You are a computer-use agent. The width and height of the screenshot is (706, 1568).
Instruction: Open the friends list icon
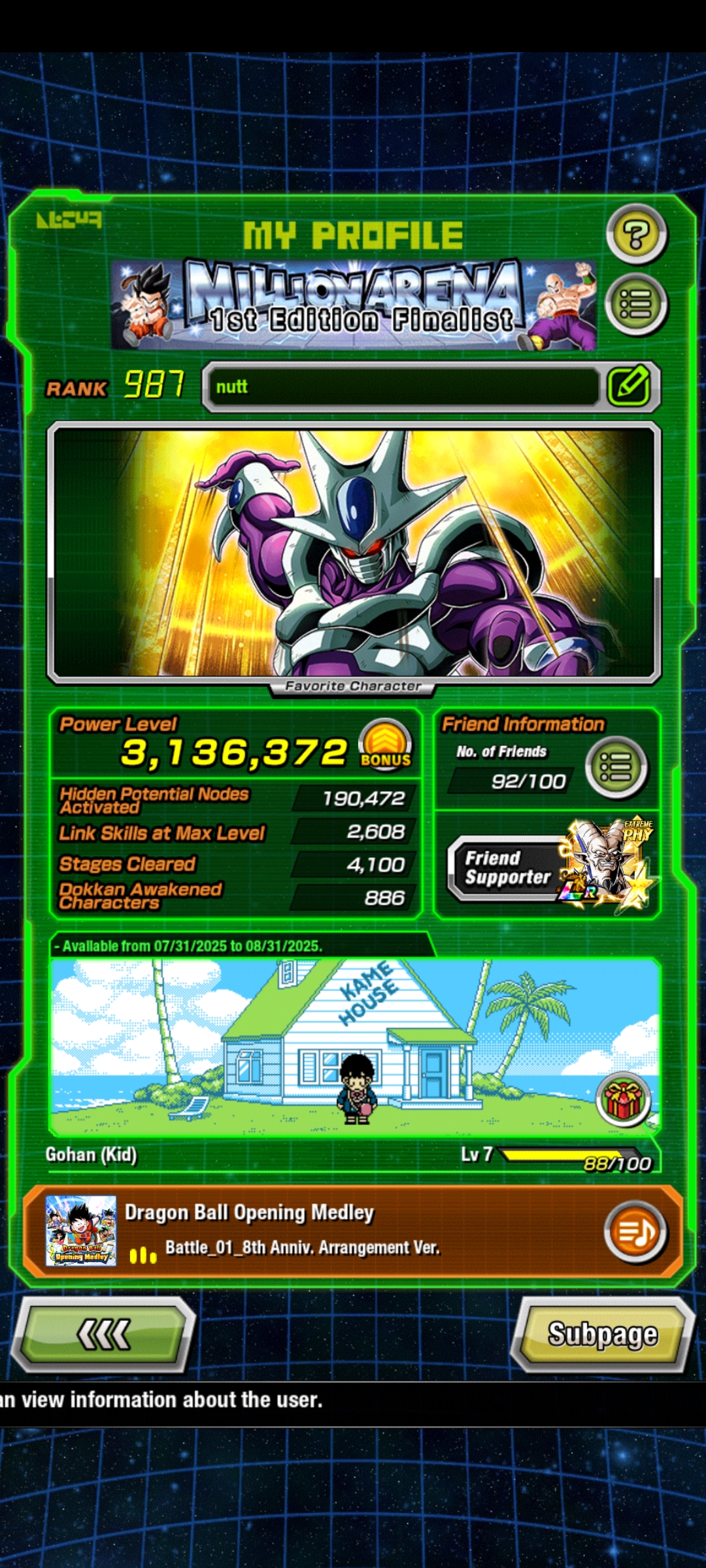(616, 768)
